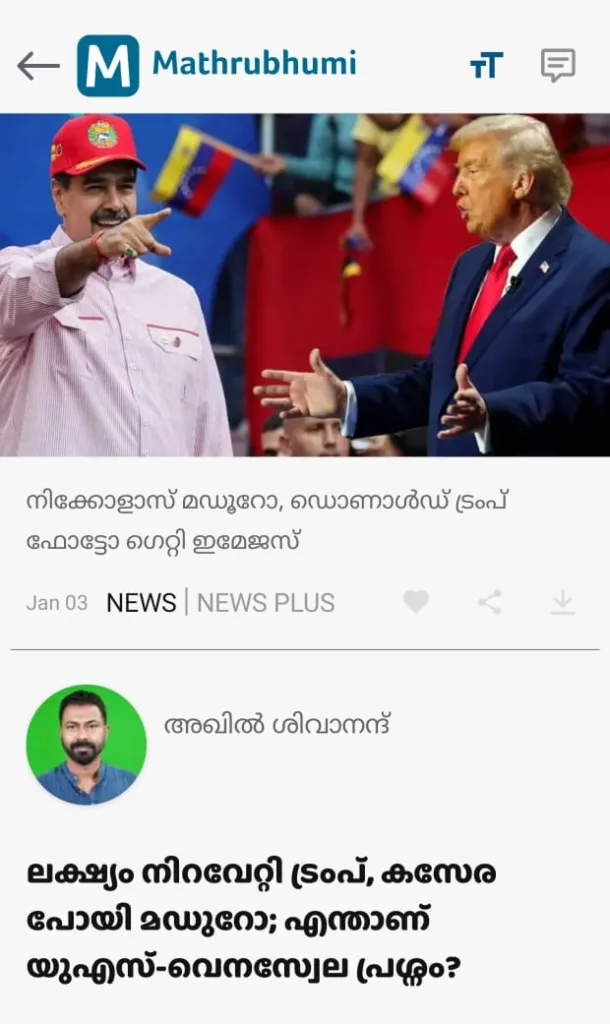Open the NEWS category link
The image size is (610, 1024).
(141, 603)
